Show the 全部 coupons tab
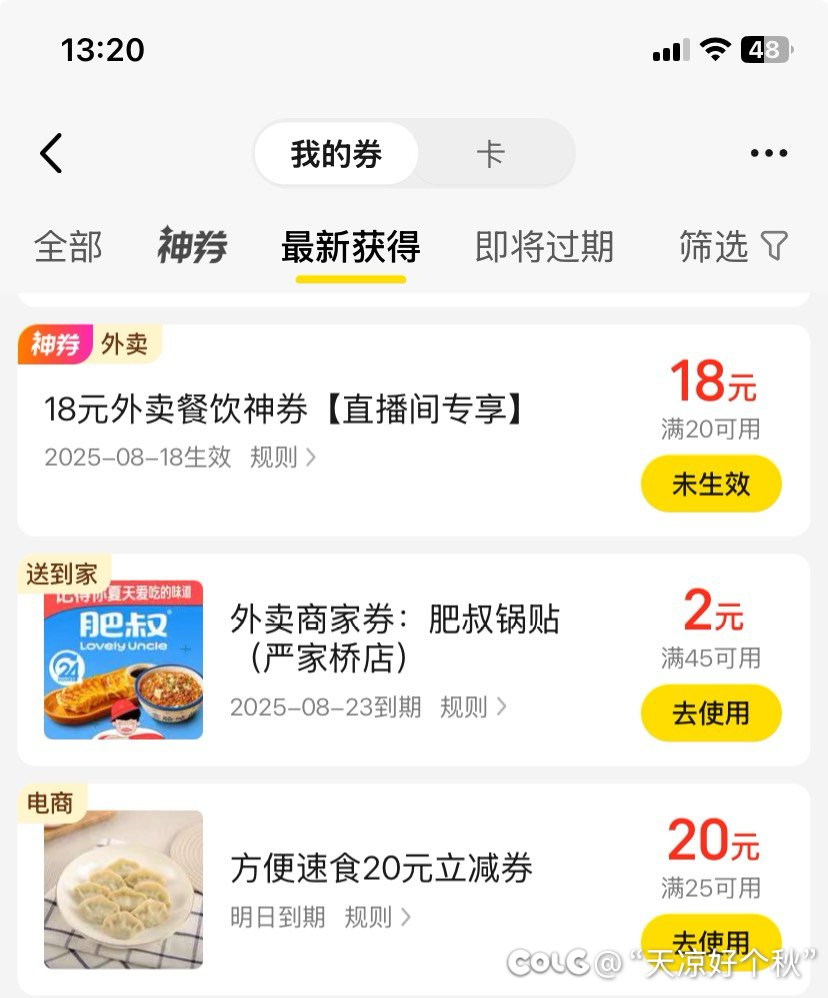Viewport: 828px width, 998px height. [68, 246]
